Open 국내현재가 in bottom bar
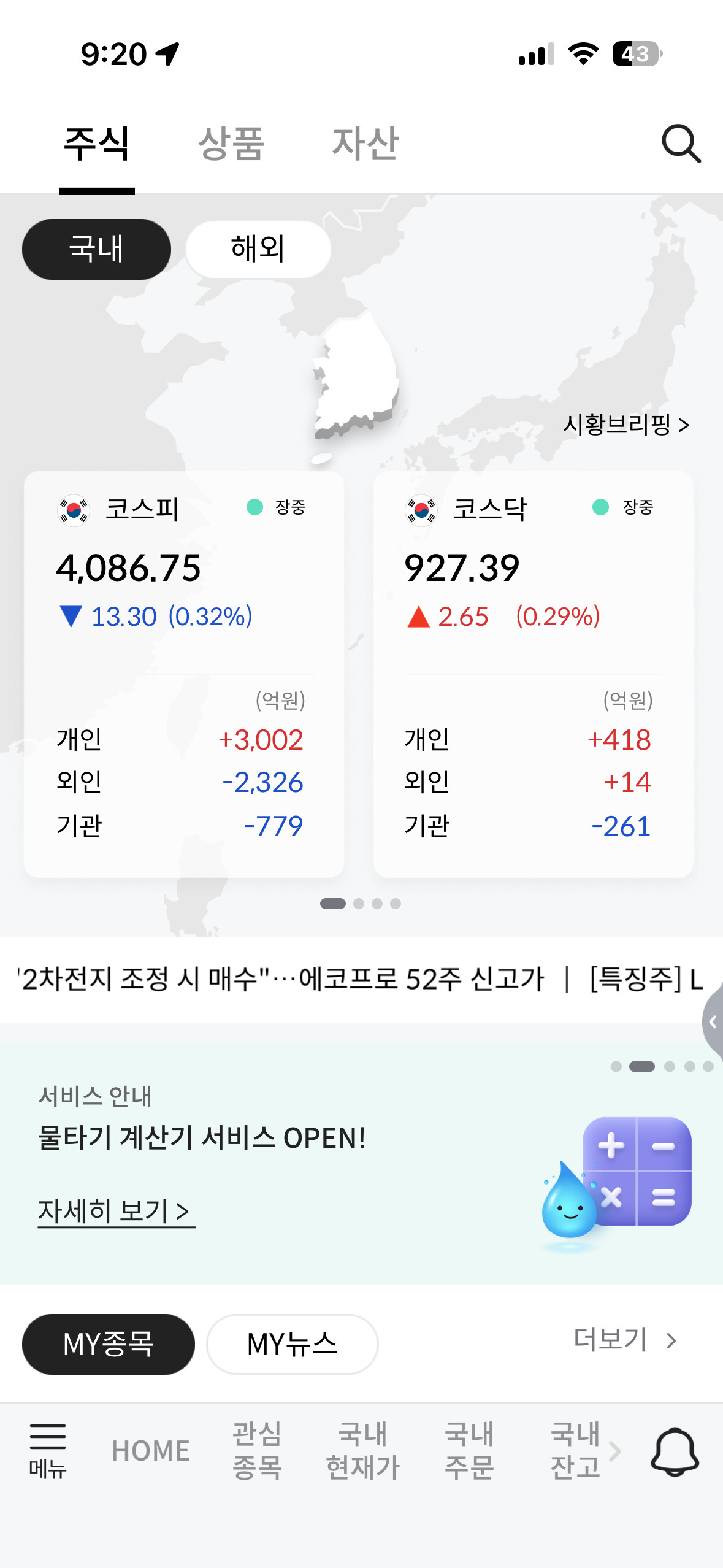 point(362,1451)
